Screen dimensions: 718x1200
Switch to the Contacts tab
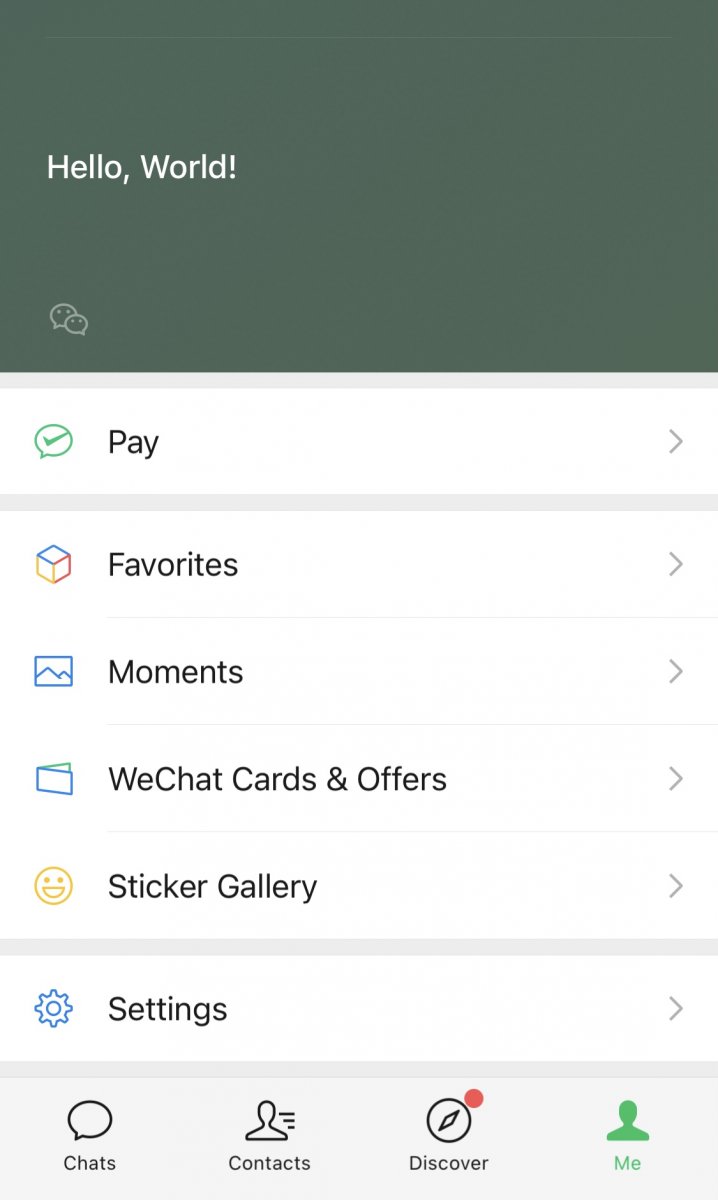coord(269,1136)
